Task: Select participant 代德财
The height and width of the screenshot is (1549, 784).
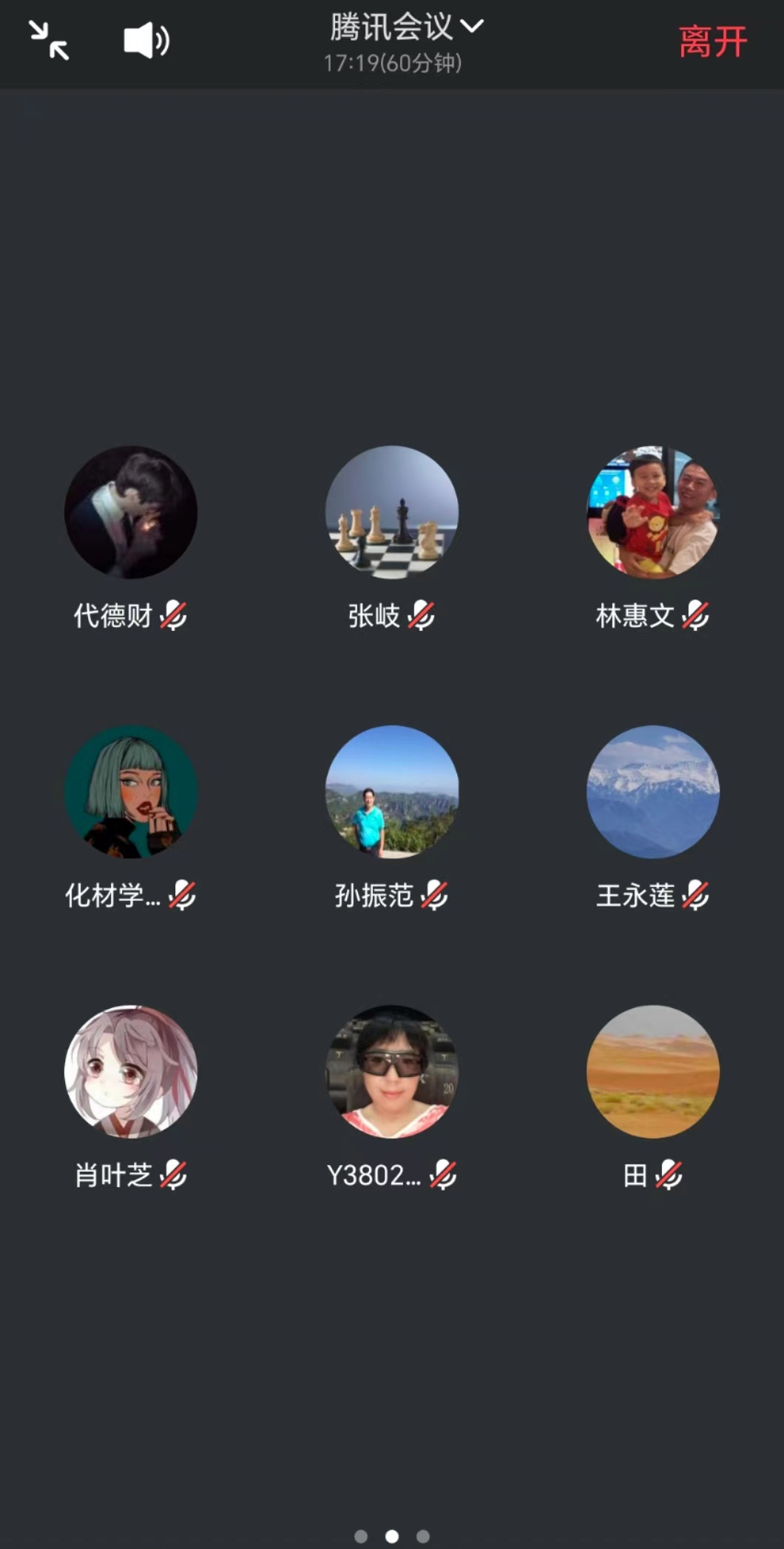Action: point(131,512)
